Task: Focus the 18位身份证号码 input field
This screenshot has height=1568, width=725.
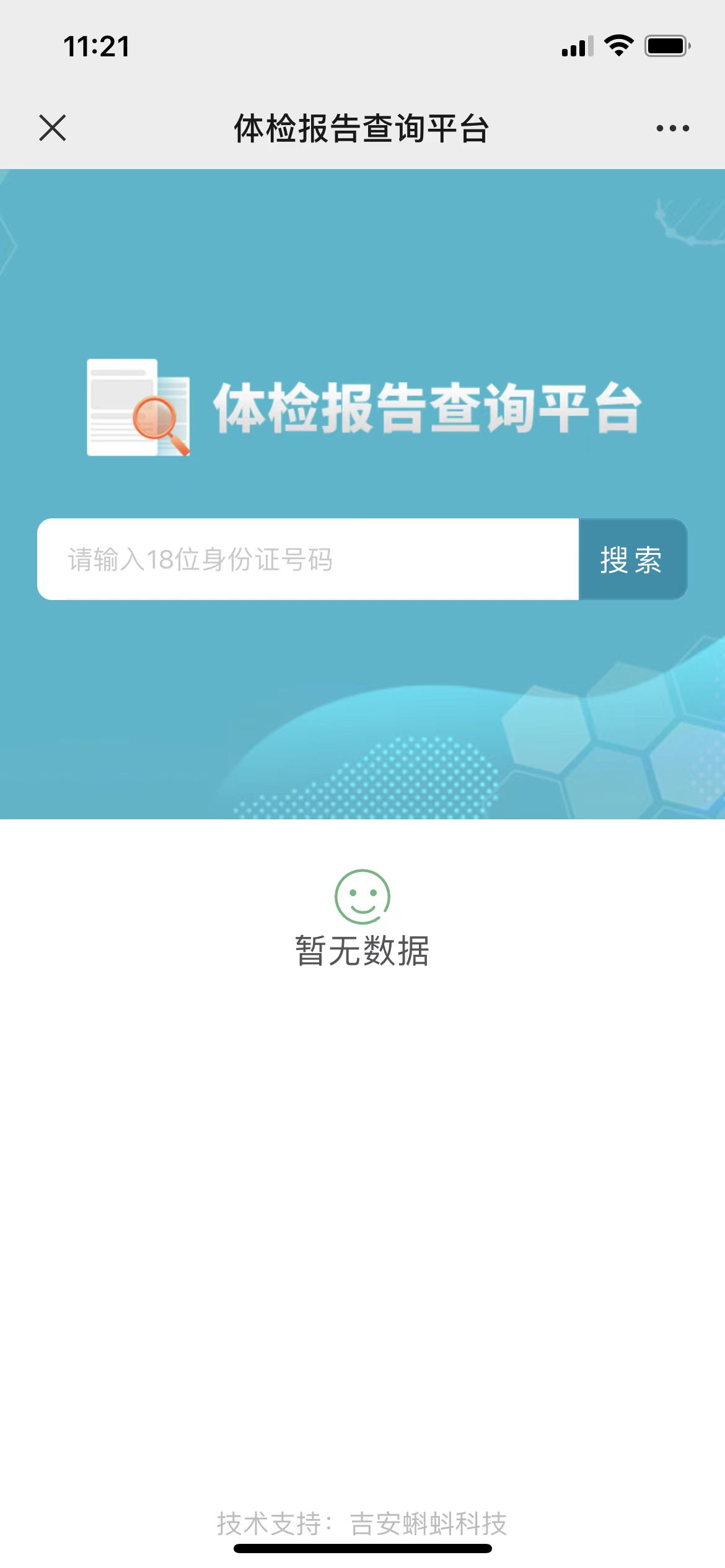Action: 308,559
